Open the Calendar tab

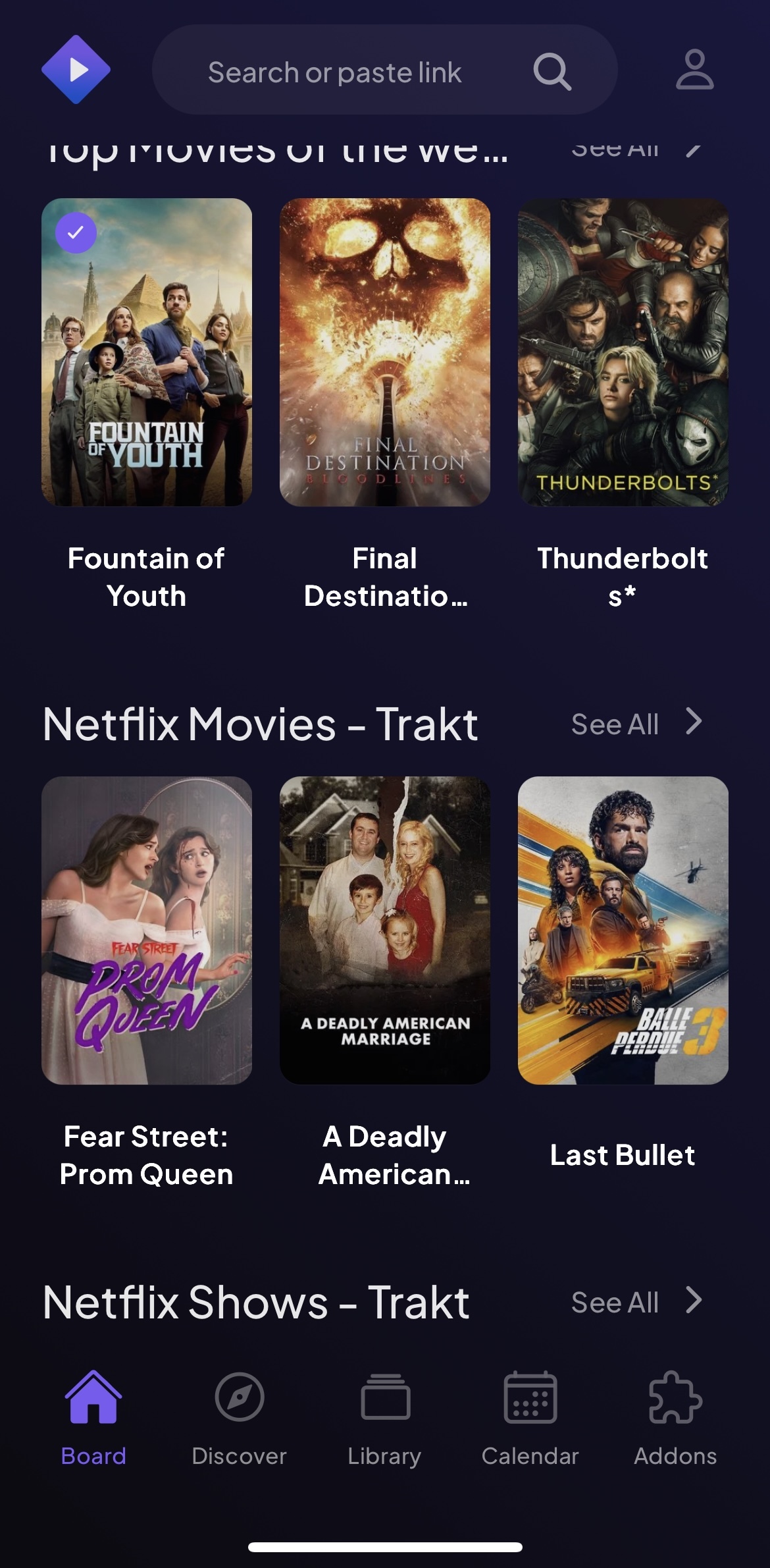pos(530,1418)
